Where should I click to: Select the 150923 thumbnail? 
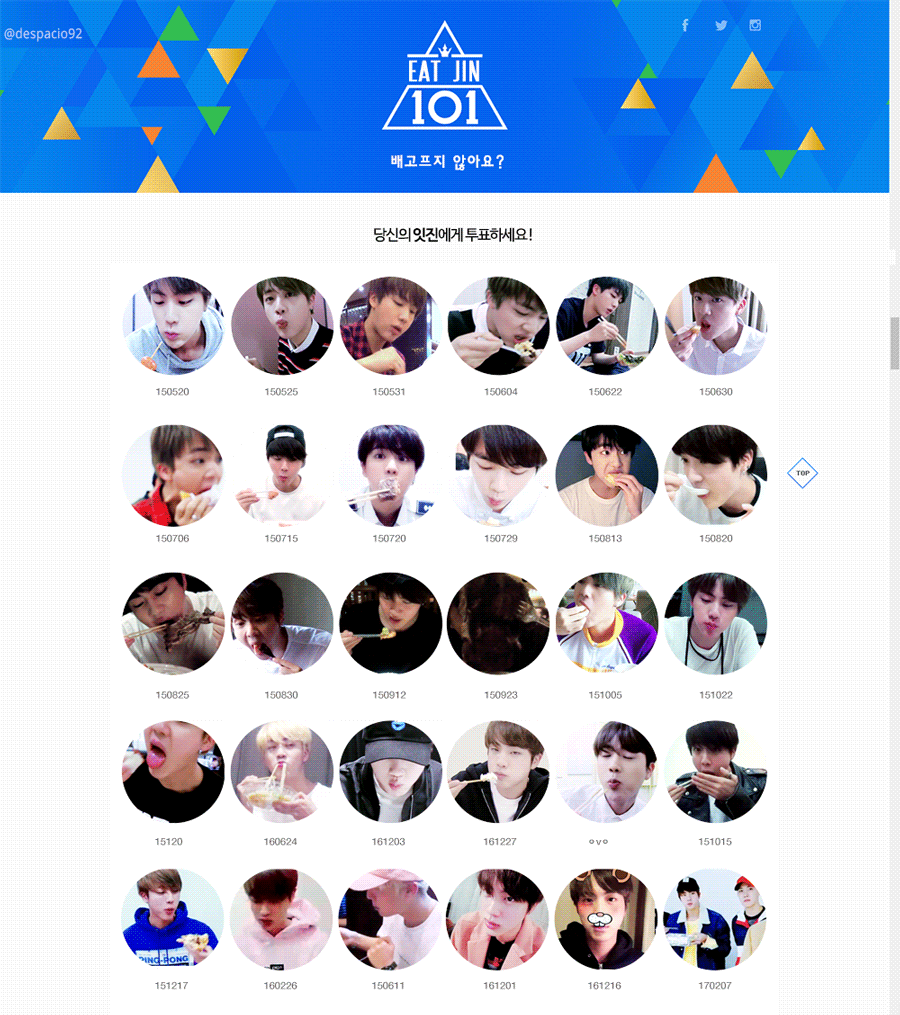498,623
